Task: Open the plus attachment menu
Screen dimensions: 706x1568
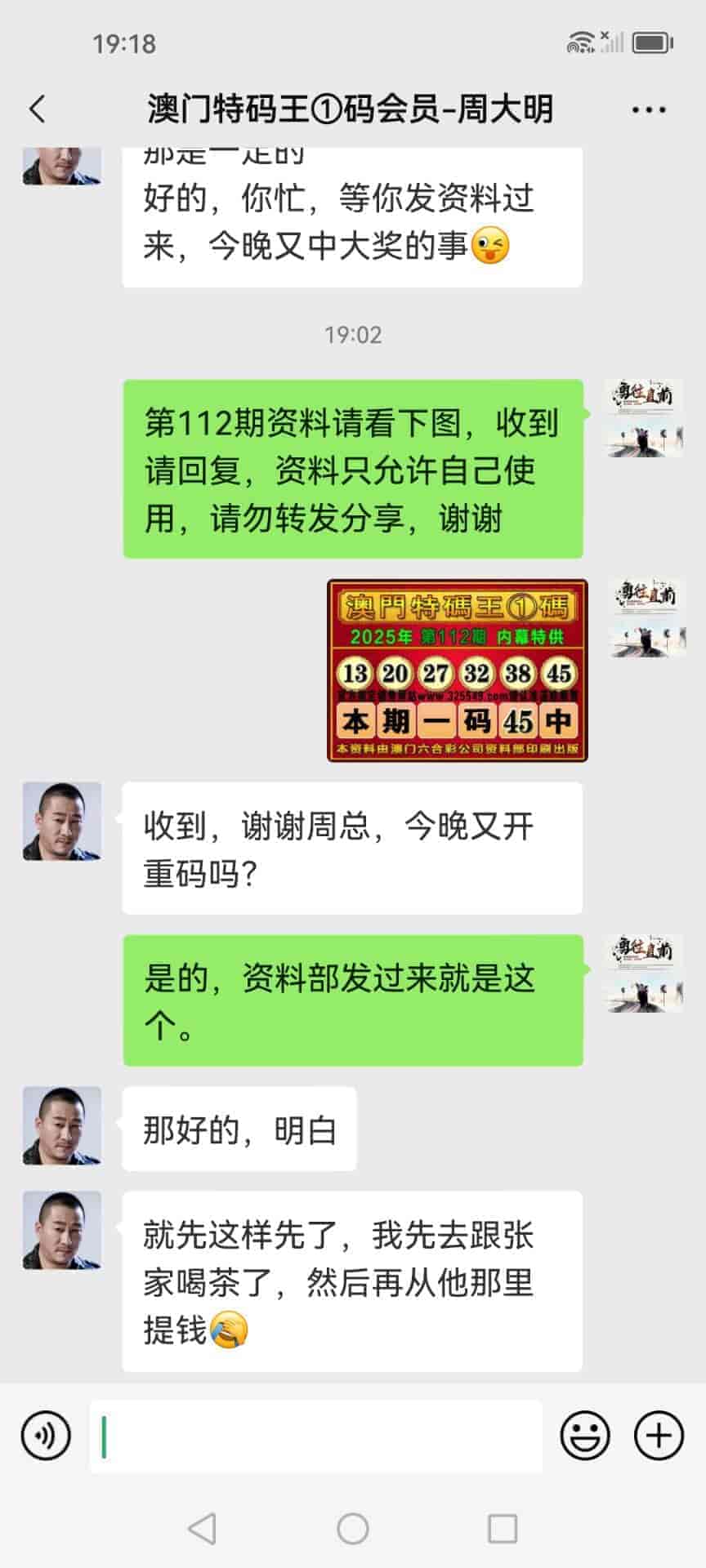Action: 659,1435
